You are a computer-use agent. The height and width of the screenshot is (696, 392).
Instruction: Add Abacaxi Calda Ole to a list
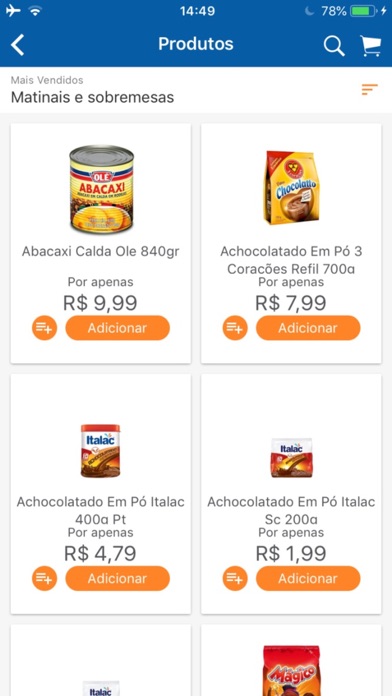[x=44, y=328]
